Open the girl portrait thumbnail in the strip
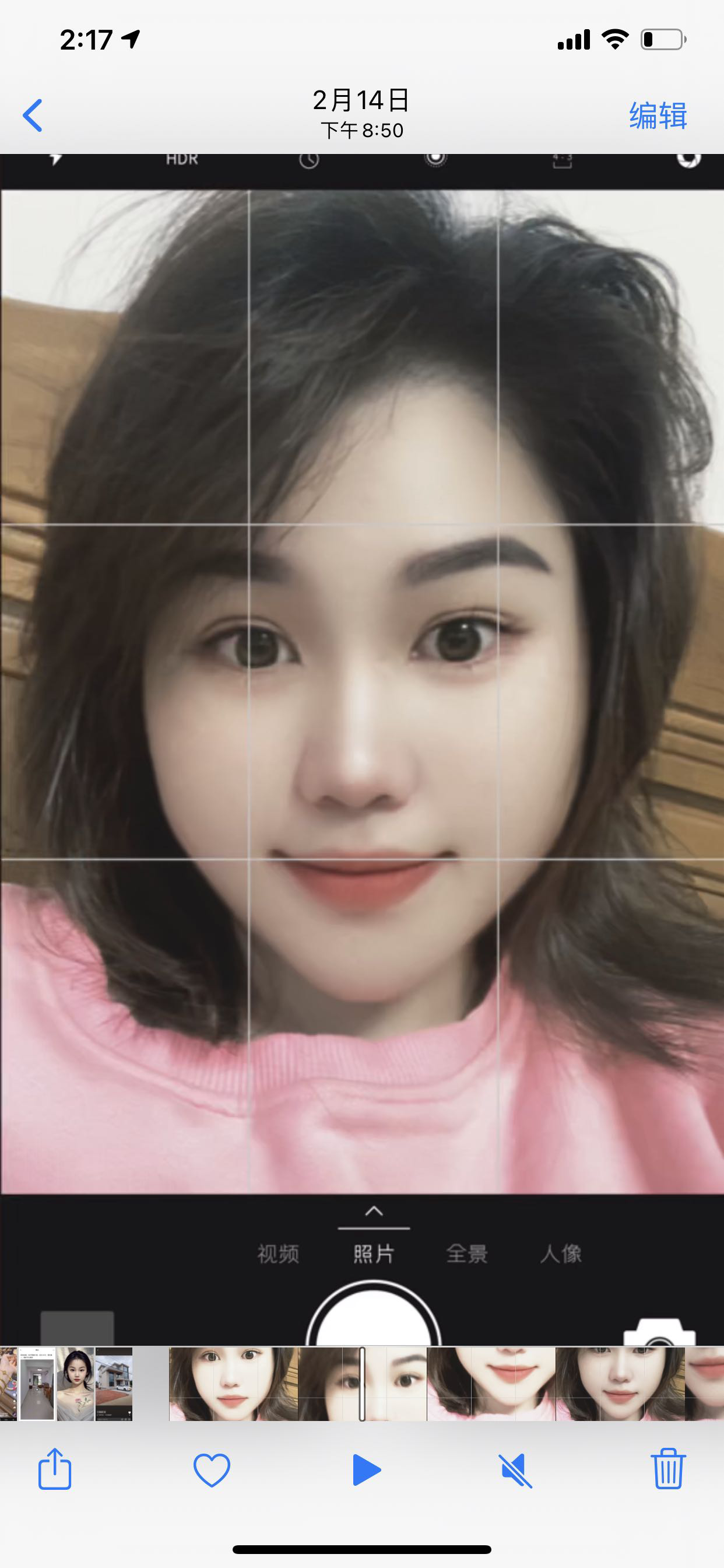The image size is (724, 1568). pyautogui.click(x=75, y=1383)
